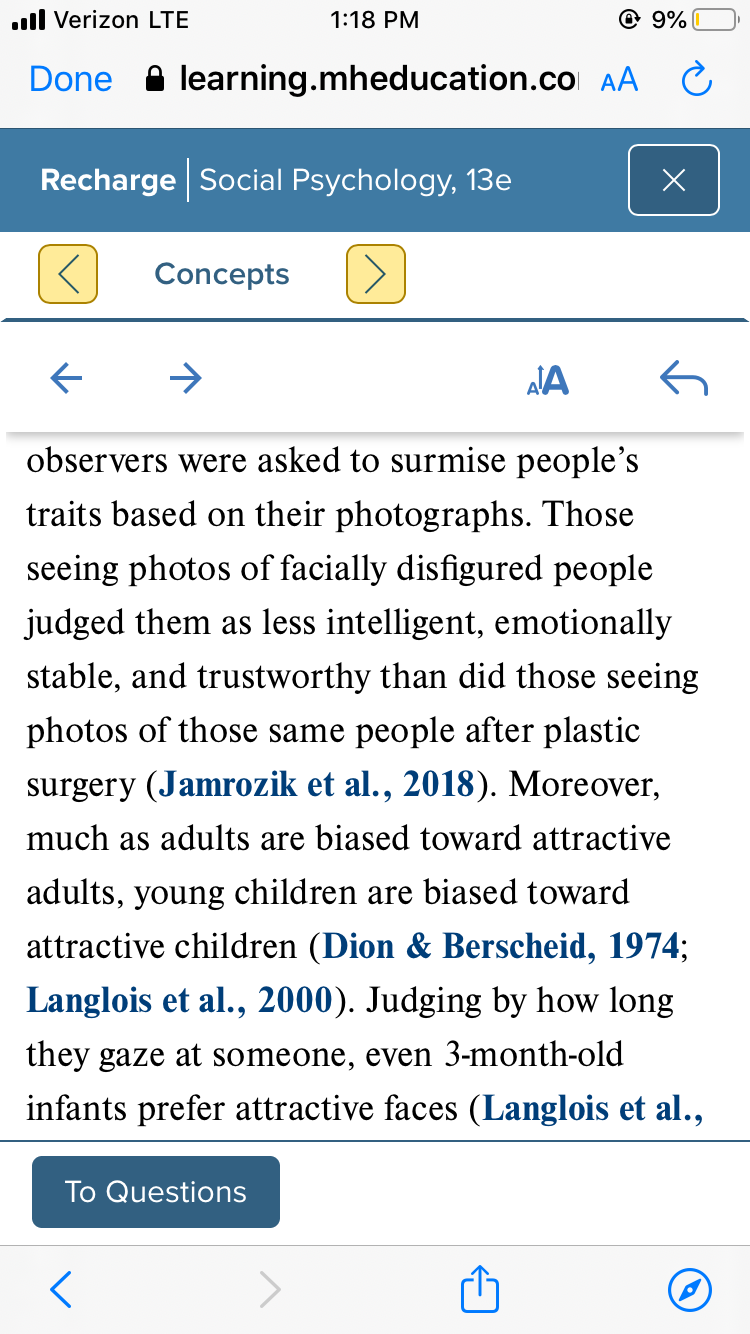This screenshot has height=1334, width=750.
Task: Navigate back in the browser
Action: tap(62, 1290)
